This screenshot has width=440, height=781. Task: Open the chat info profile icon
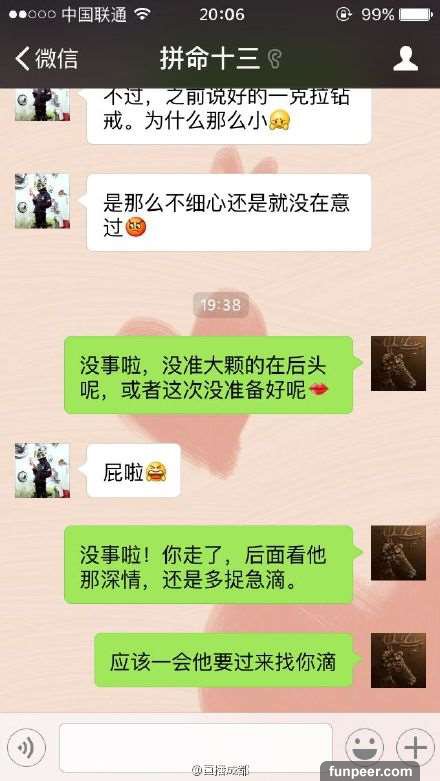point(406,59)
